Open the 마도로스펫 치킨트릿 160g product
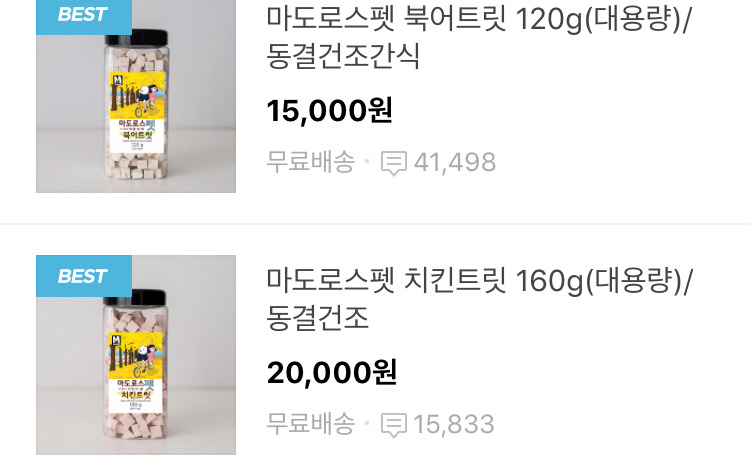This screenshot has width=750, height=472. (x=480, y=298)
